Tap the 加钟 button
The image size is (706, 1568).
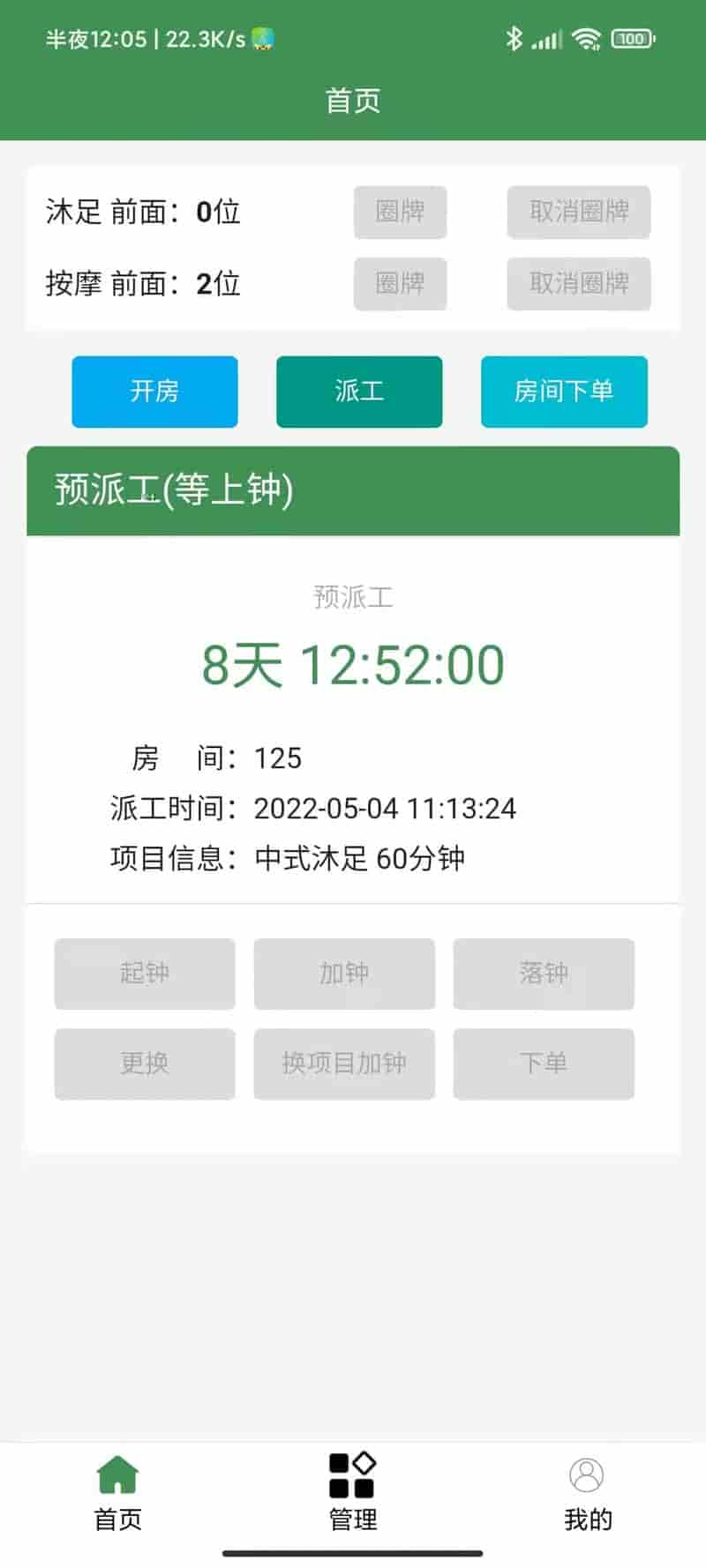pos(344,974)
